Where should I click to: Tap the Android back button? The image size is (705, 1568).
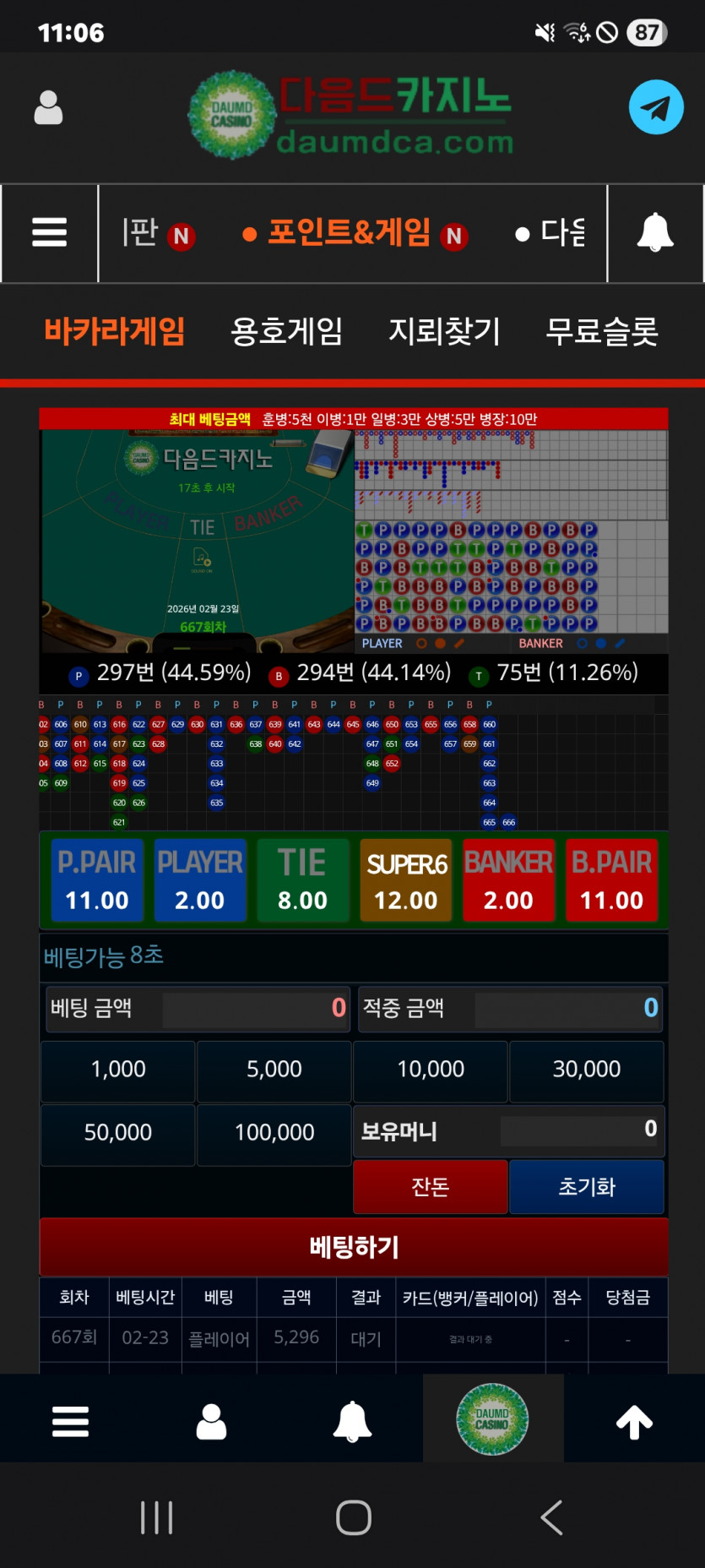pos(551,1516)
